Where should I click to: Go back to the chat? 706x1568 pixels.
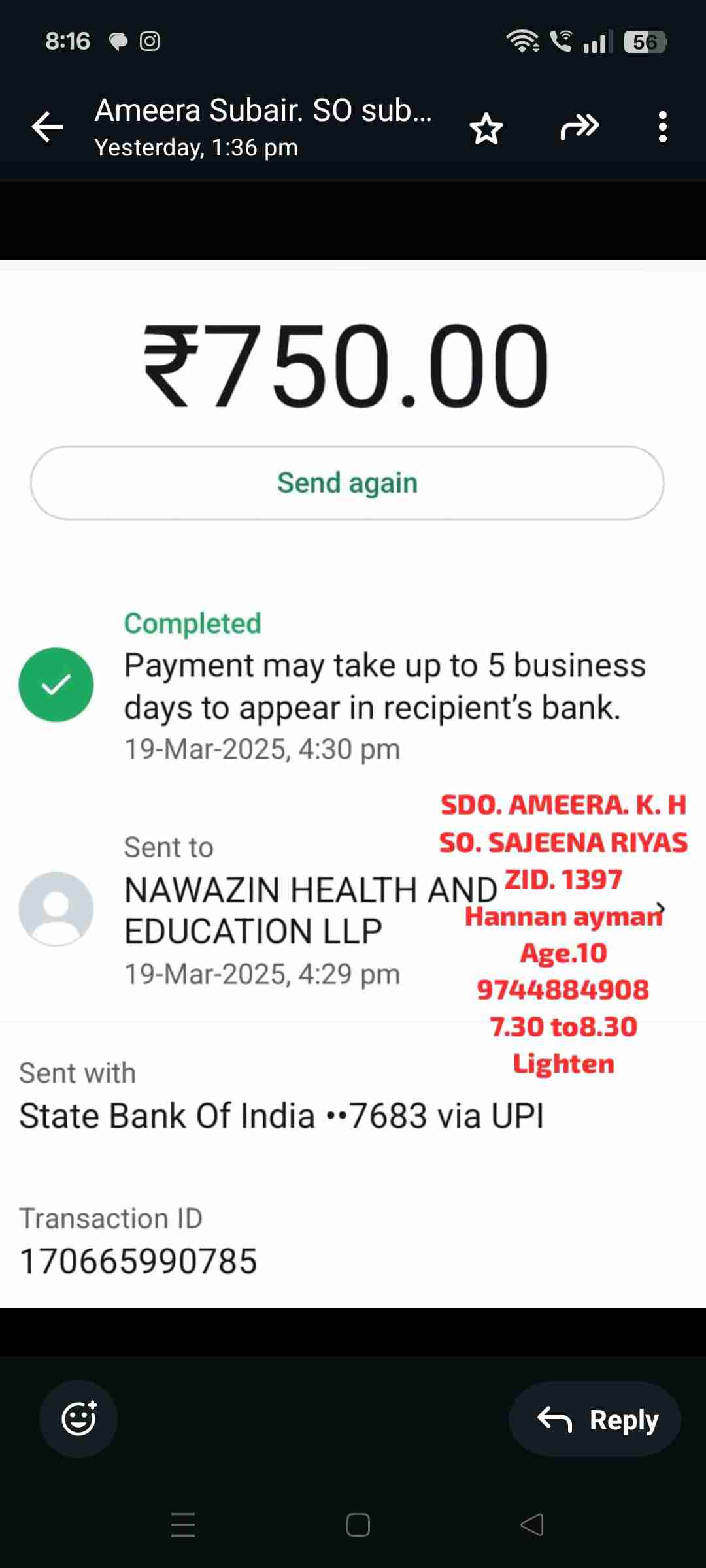48,127
